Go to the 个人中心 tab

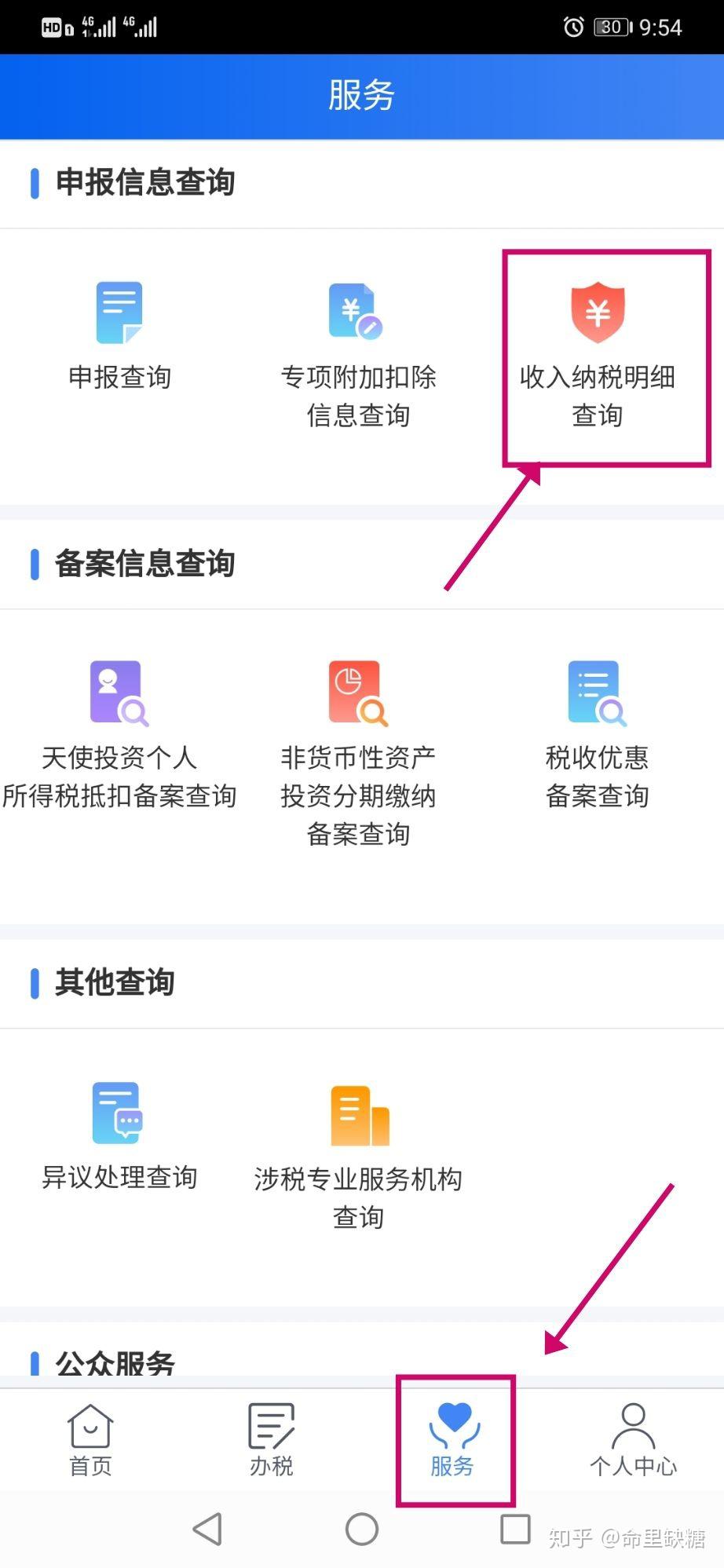pos(633,1441)
